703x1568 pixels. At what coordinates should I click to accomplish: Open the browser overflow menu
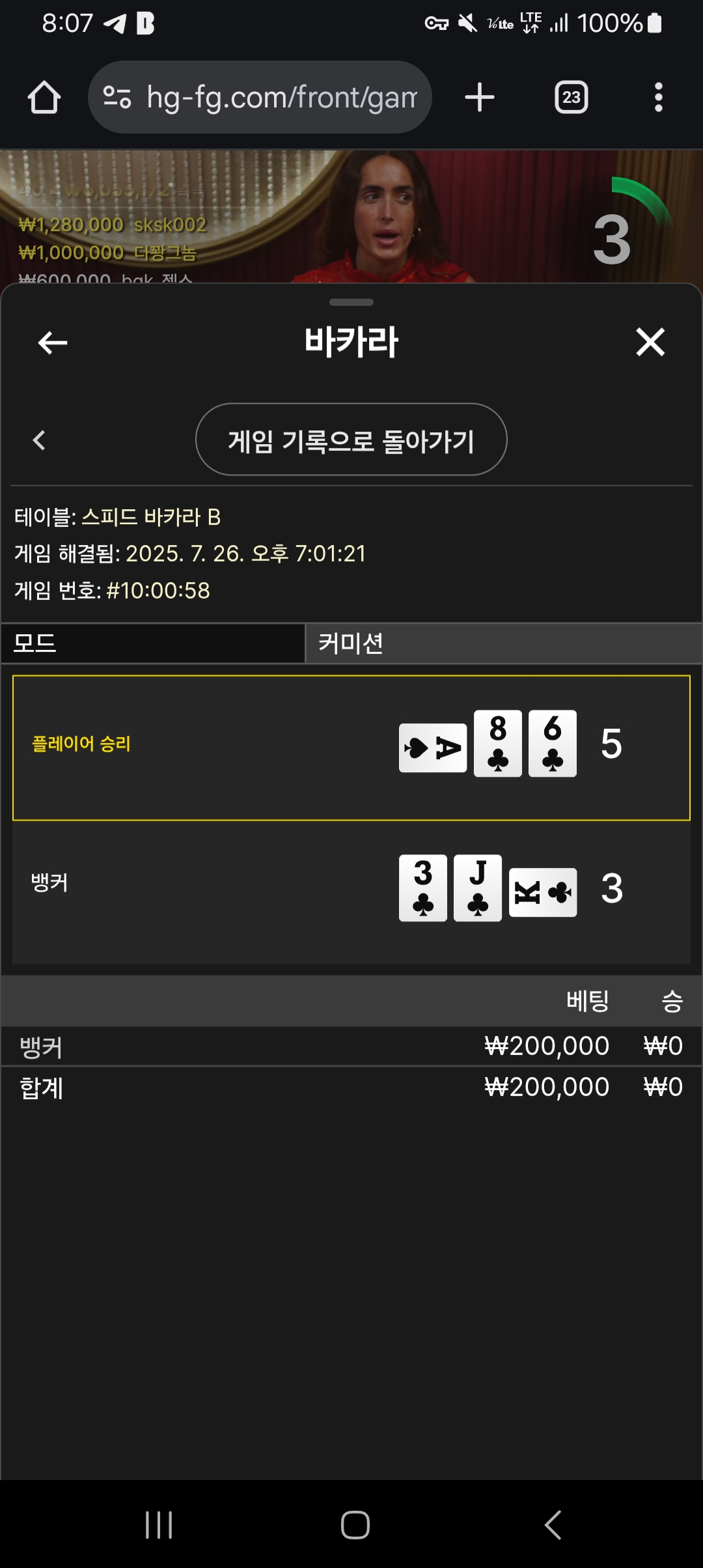coord(659,97)
